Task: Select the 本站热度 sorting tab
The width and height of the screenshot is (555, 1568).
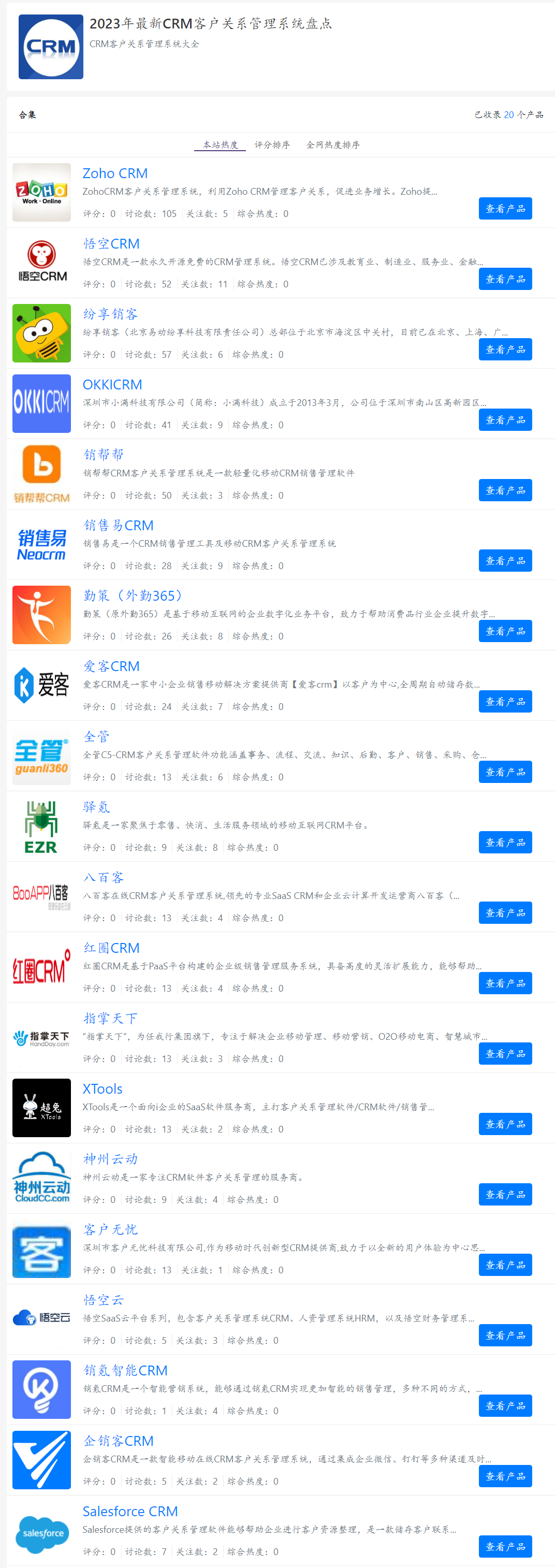Action: [220, 145]
